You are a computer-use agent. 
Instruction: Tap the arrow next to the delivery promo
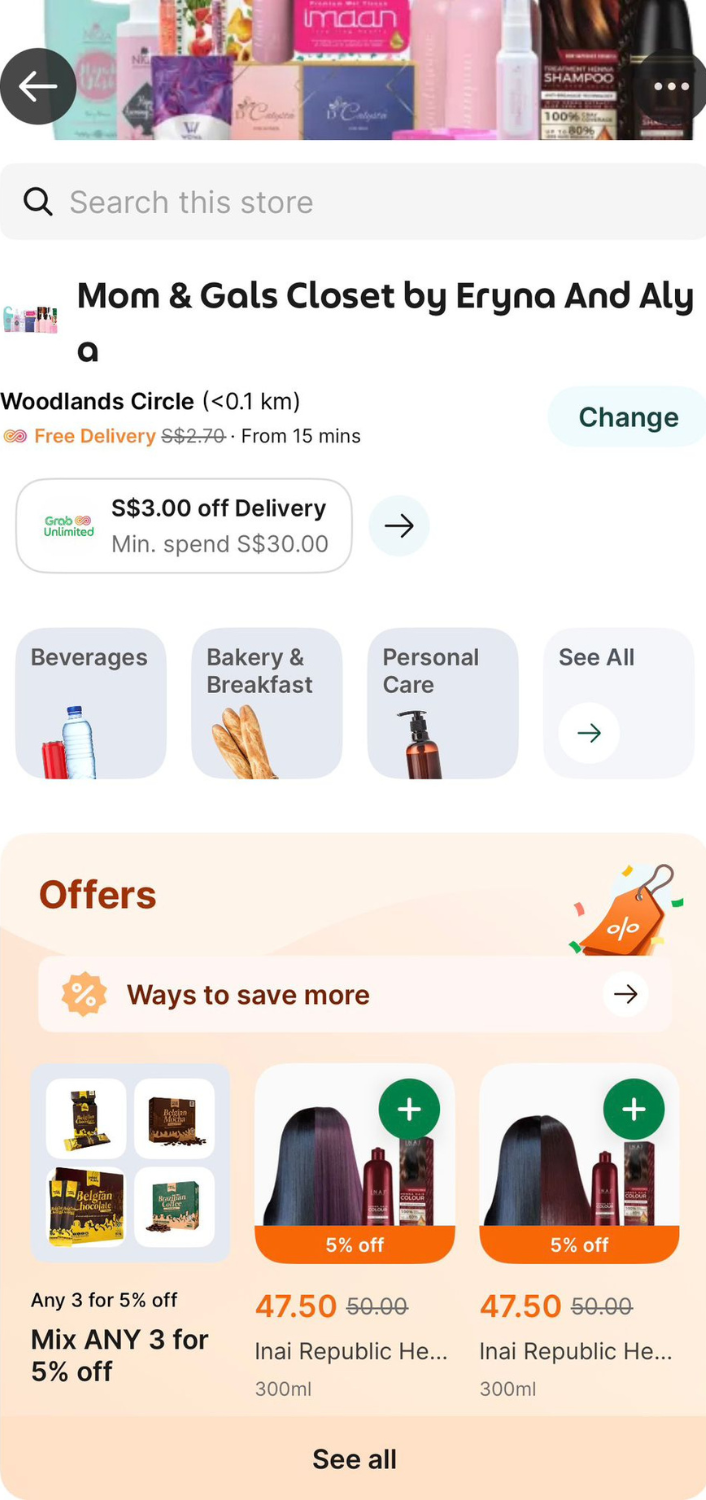click(x=399, y=526)
